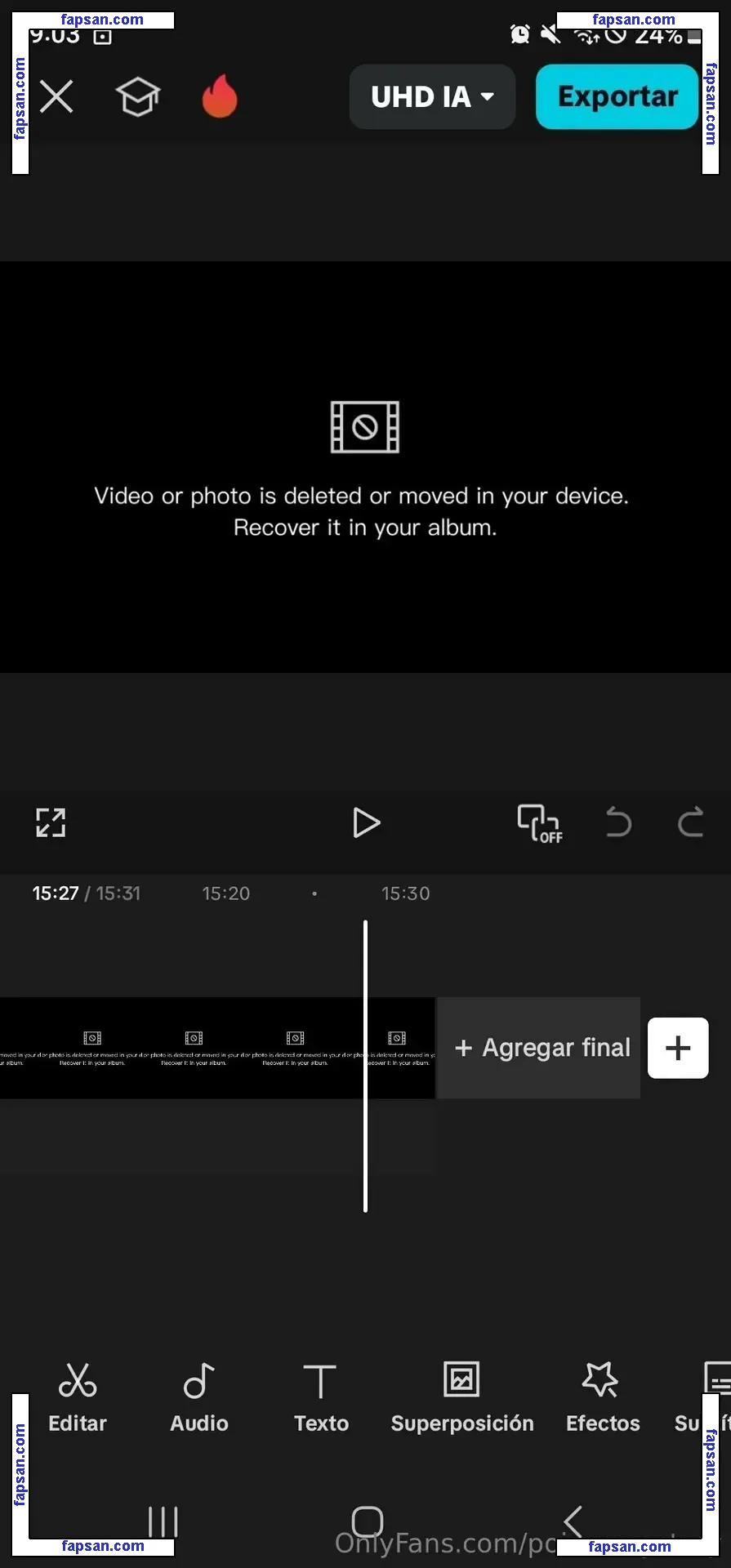Go back using system back button
The width and height of the screenshot is (731, 1568).
573,1521
